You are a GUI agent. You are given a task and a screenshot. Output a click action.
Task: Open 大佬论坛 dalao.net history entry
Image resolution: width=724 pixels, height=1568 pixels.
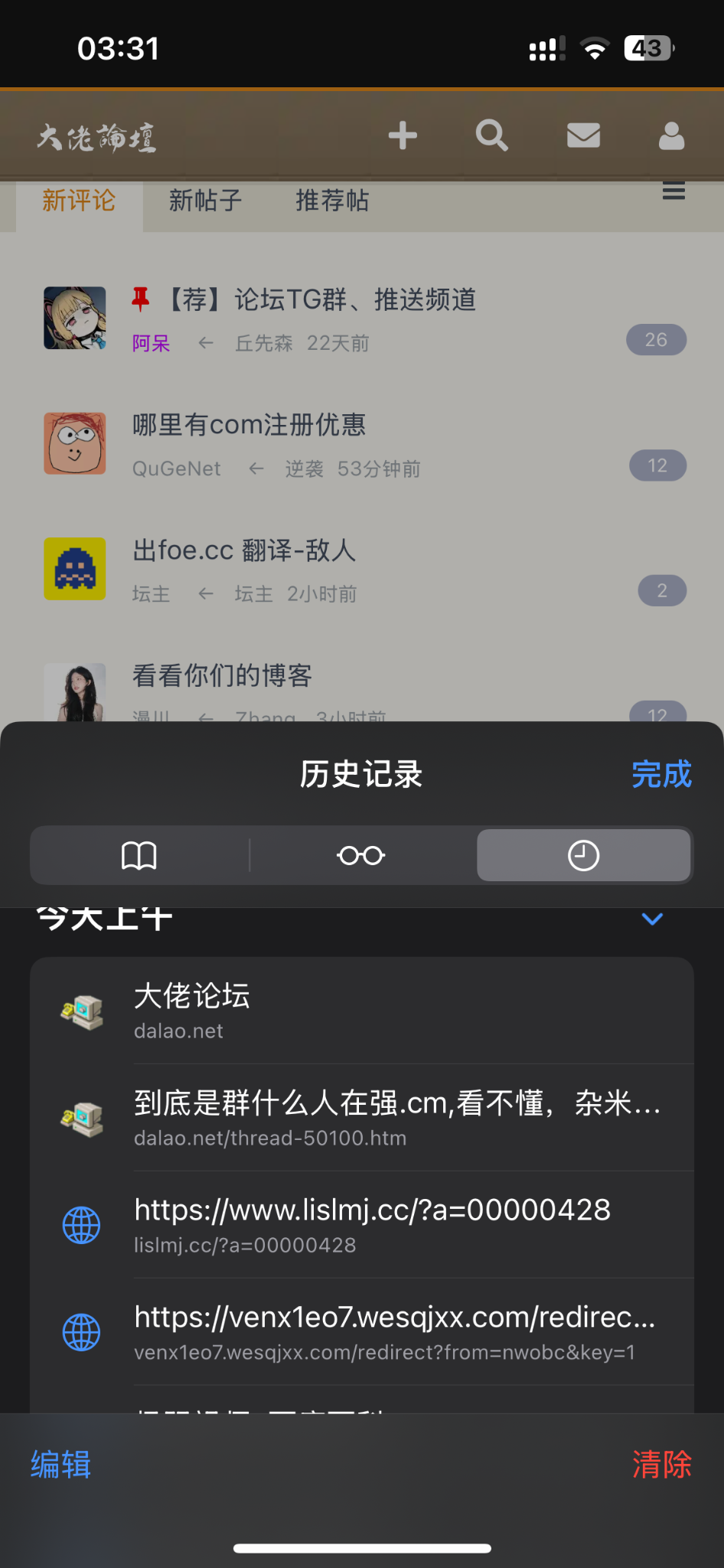click(x=361, y=1011)
